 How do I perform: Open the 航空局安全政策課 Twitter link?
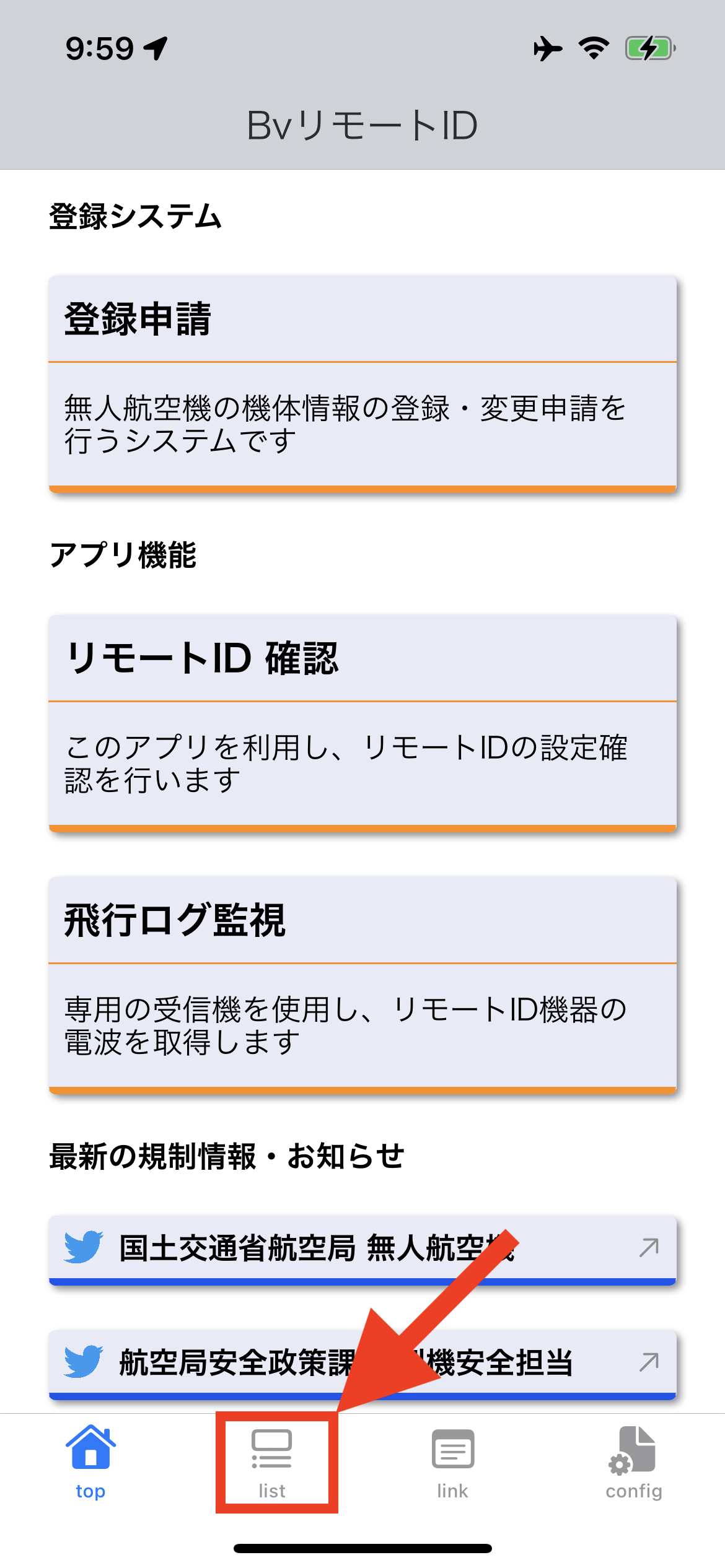click(362, 1365)
